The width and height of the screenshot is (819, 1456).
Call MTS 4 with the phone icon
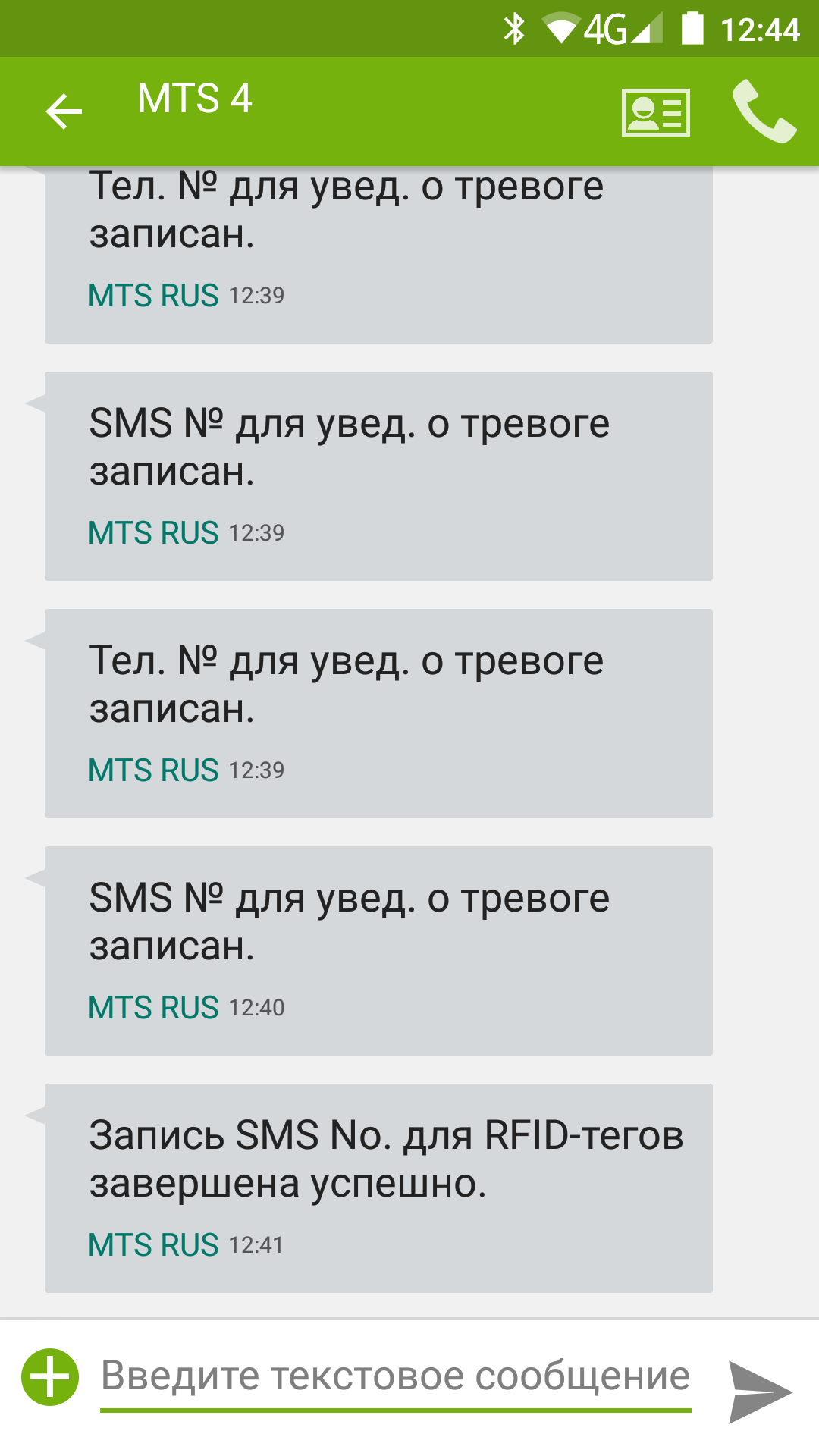point(764,111)
